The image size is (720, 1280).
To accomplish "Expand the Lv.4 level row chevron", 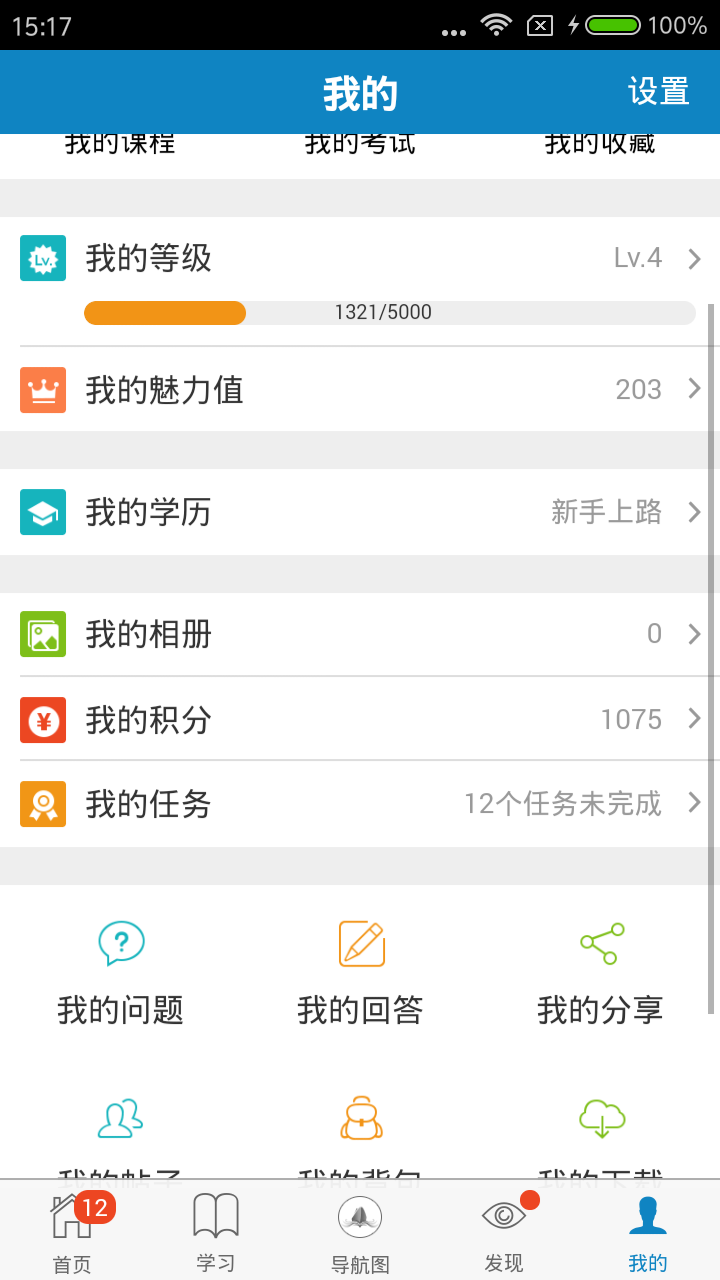I will [x=694, y=258].
